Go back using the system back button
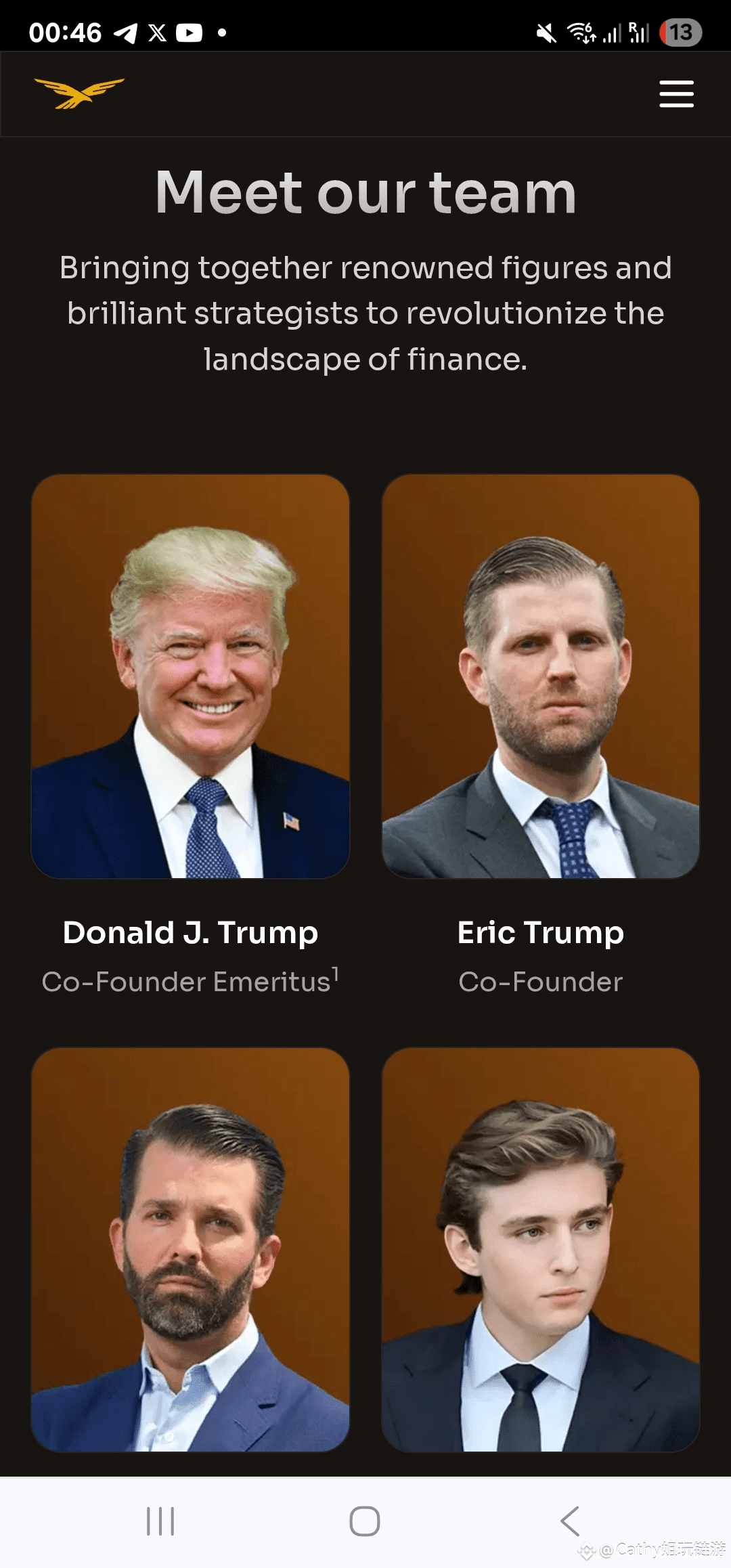 (x=570, y=1521)
